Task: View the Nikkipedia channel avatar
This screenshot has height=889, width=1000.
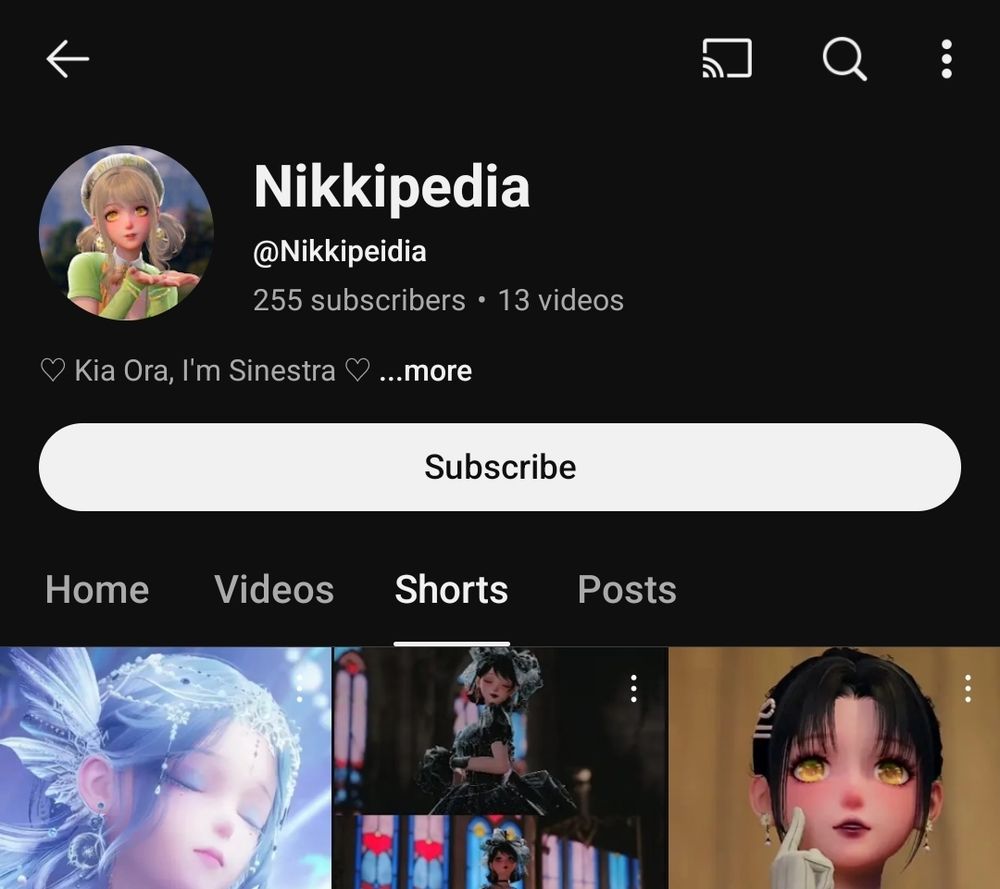Action: point(126,233)
